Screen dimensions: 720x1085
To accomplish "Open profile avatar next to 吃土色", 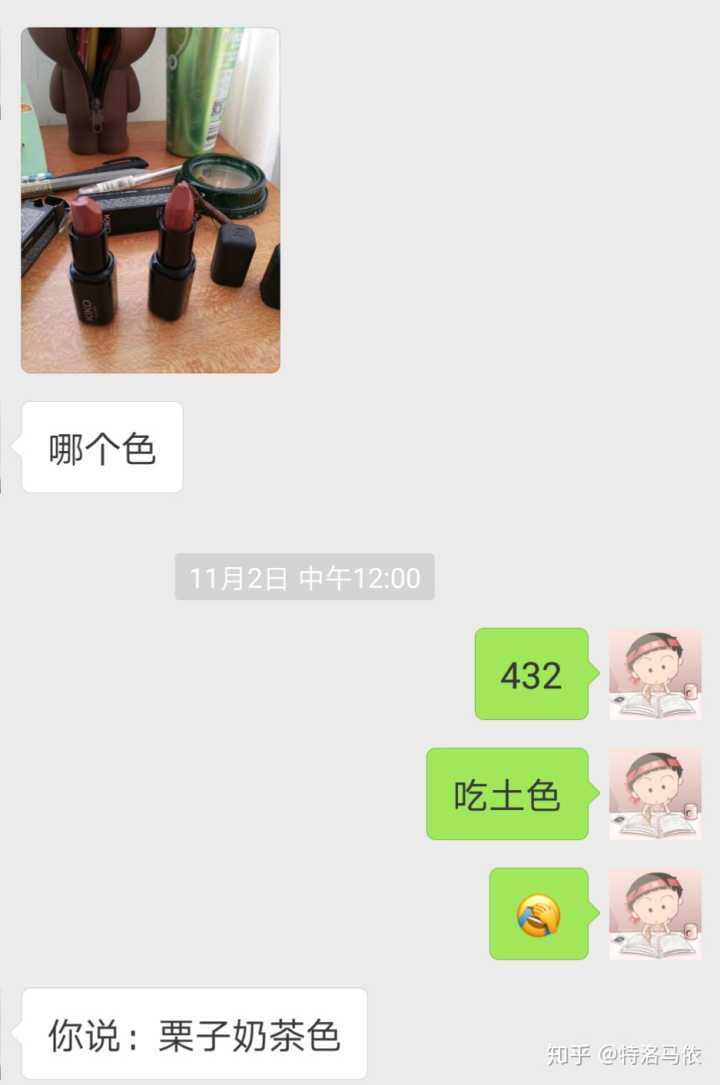I will tap(655, 794).
